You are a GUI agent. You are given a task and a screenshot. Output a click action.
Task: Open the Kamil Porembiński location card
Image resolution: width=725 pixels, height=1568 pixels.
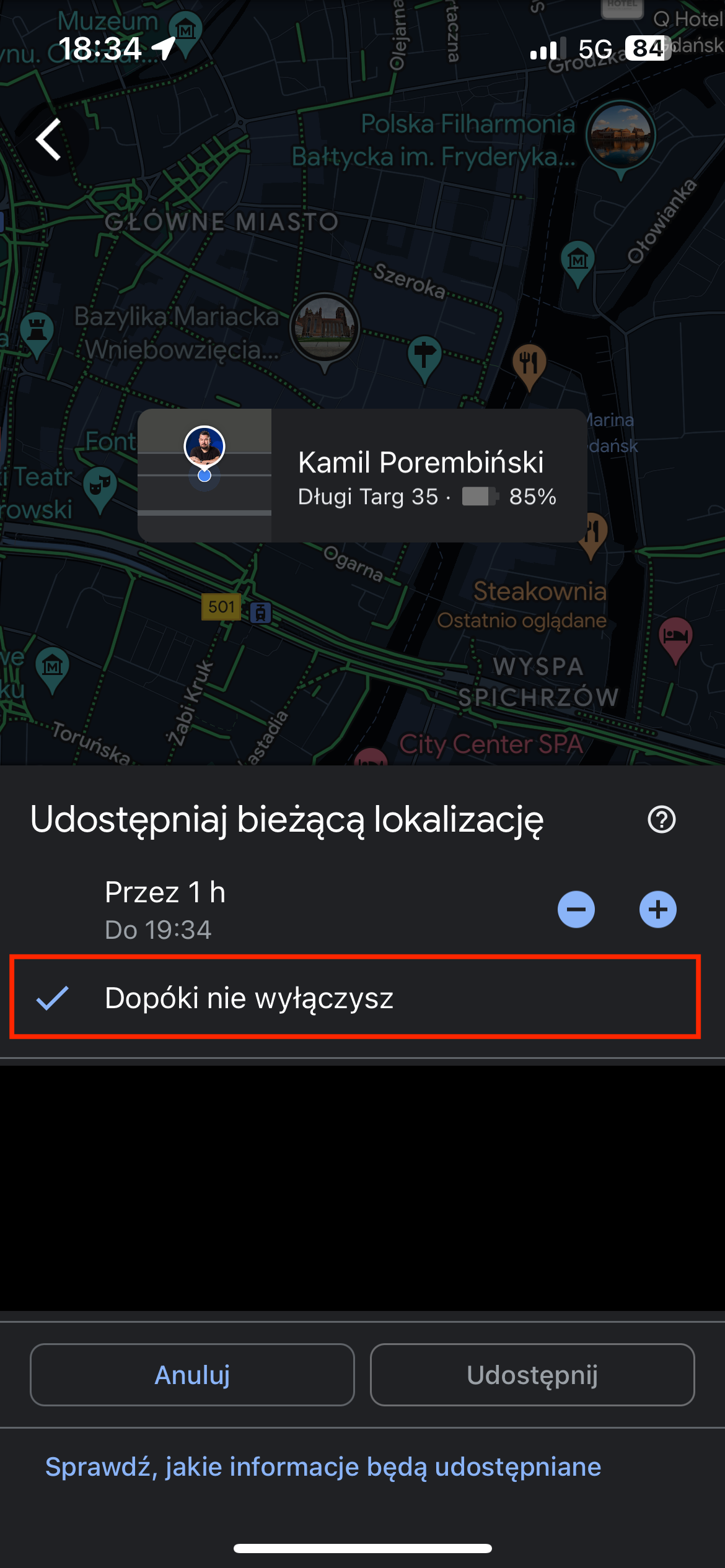click(x=362, y=476)
